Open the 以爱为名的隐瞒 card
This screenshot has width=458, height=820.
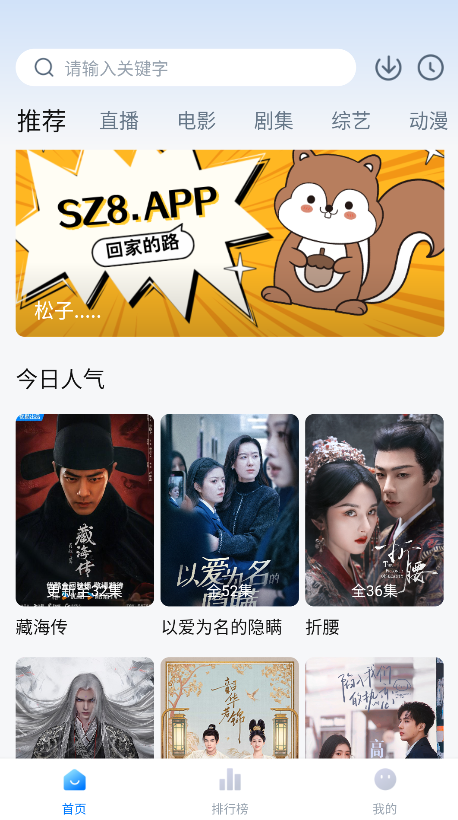(230, 510)
